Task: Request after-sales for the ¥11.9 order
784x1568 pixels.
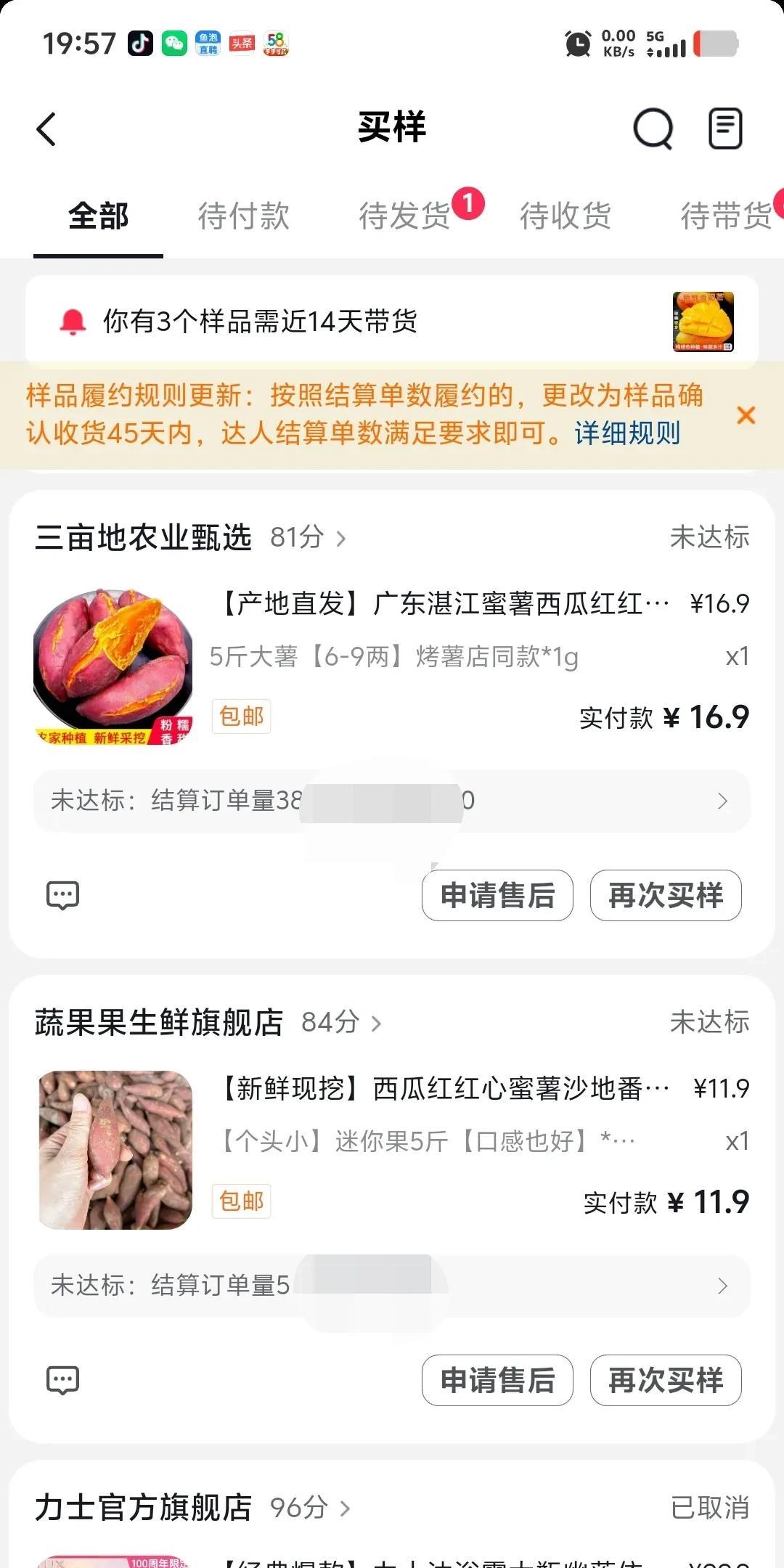Action: (497, 1380)
